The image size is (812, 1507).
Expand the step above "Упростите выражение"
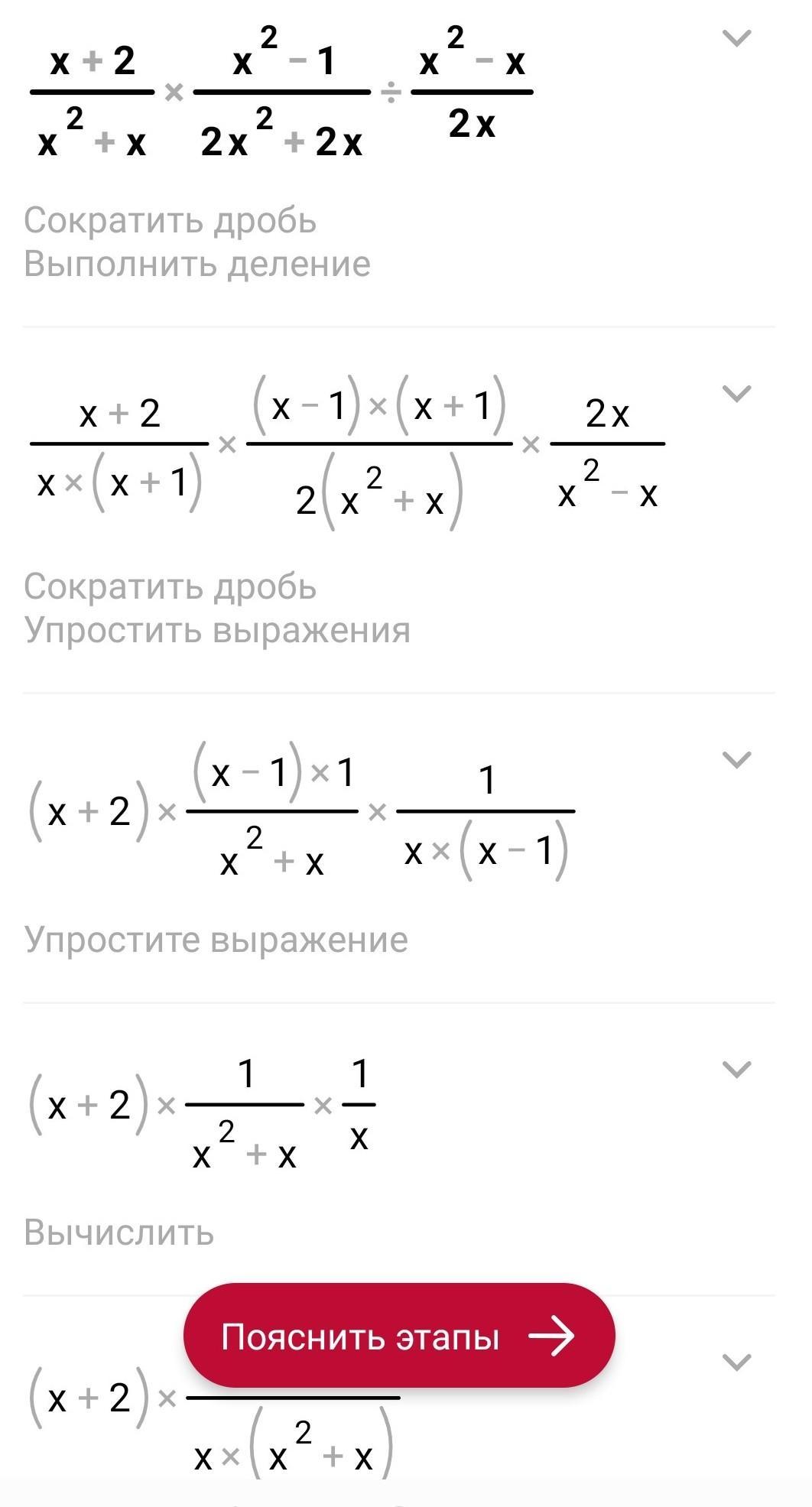point(737,760)
